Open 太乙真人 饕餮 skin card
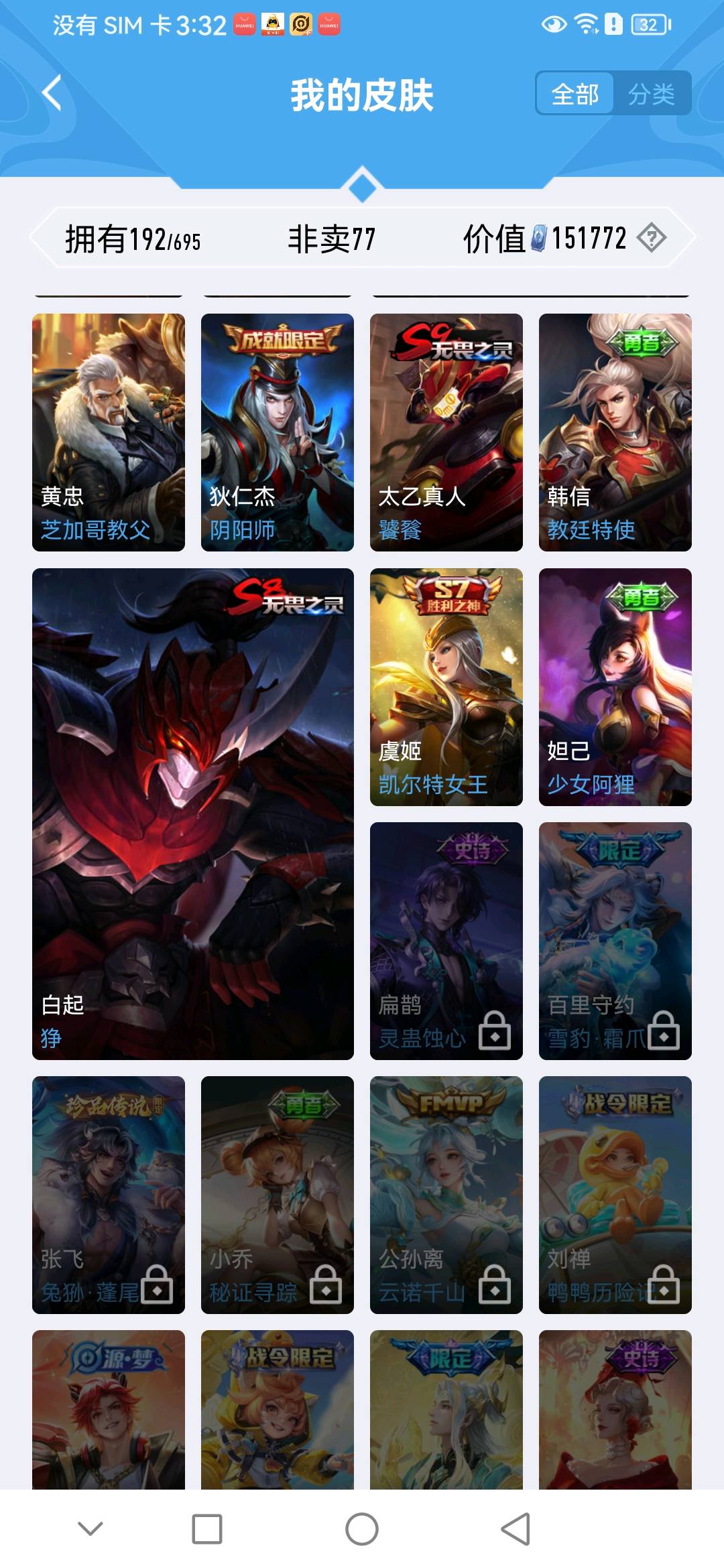 [x=446, y=432]
